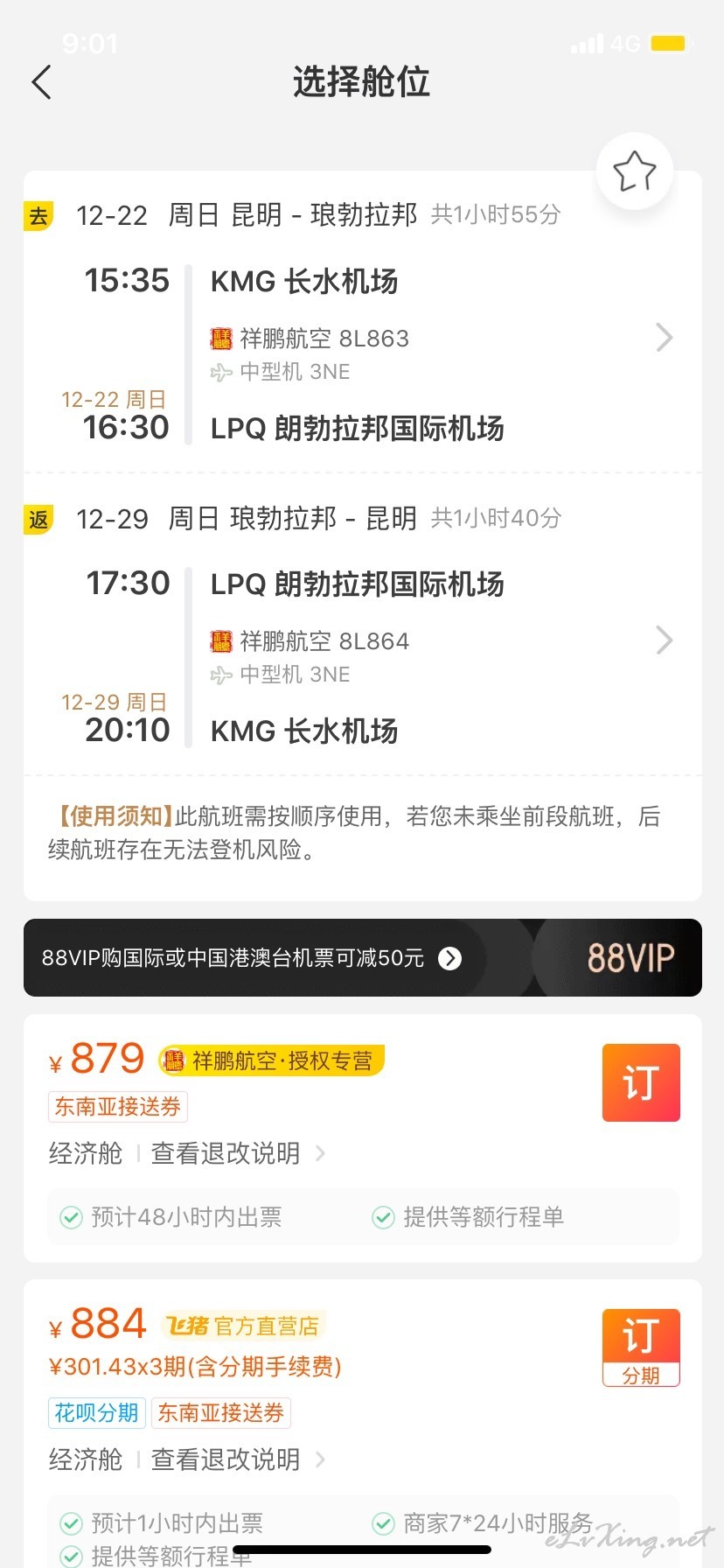View 退改说明 for the ¥879 fare
Screen dimensions: 724x1568
238,1153
